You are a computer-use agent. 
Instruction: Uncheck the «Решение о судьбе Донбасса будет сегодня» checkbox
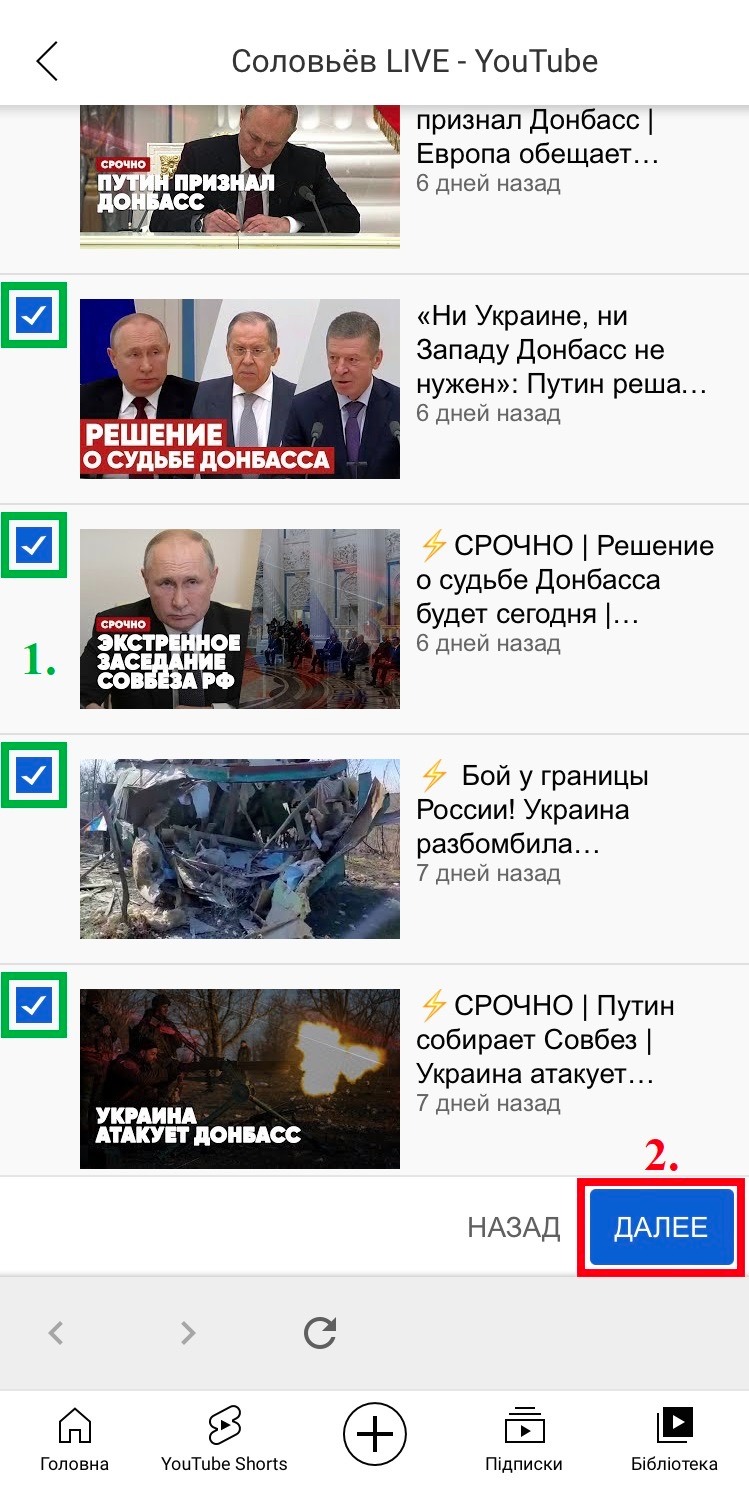coord(34,545)
